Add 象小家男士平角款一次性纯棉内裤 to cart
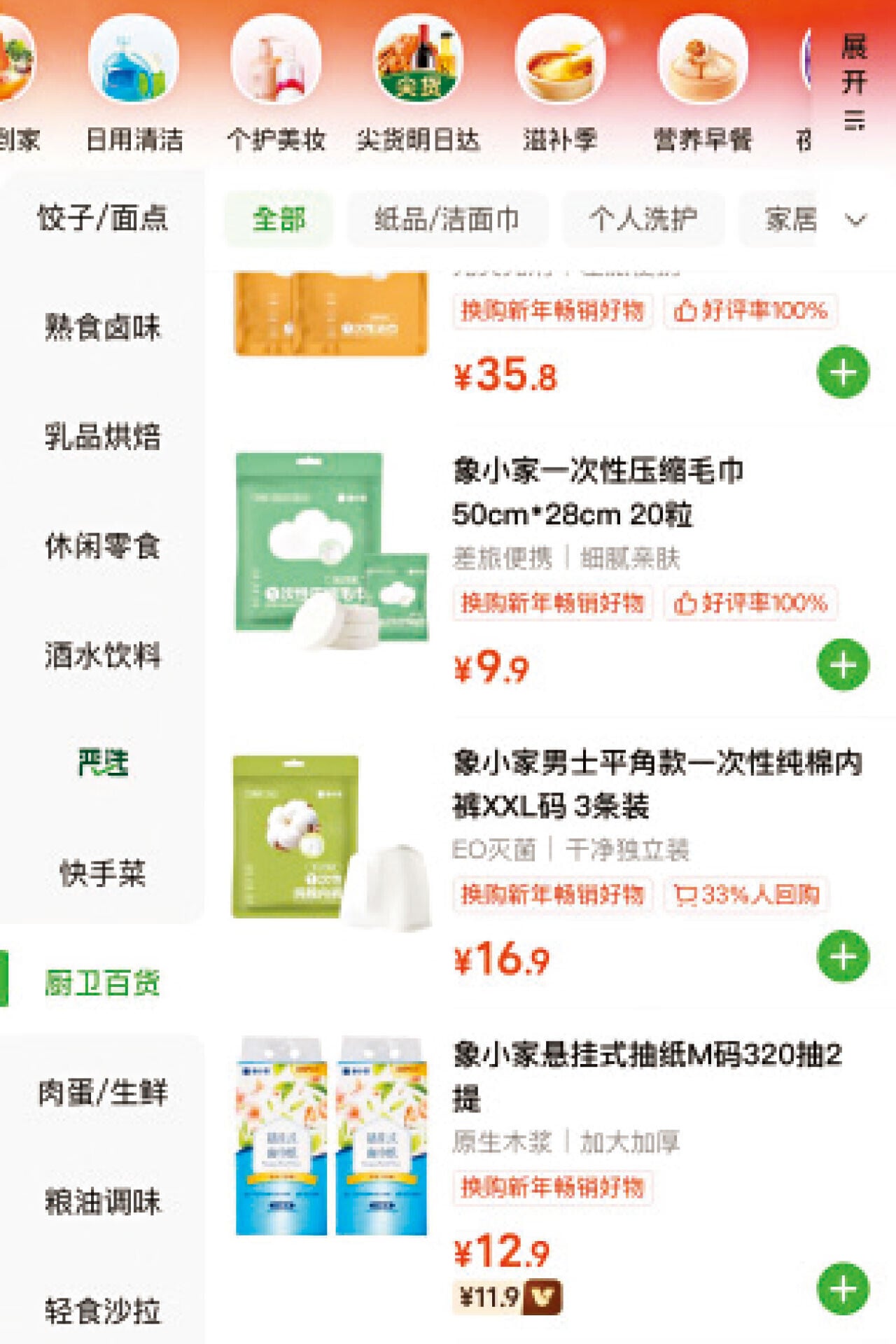Image resolution: width=896 pixels, height=1344 pixels. (843, 956)
